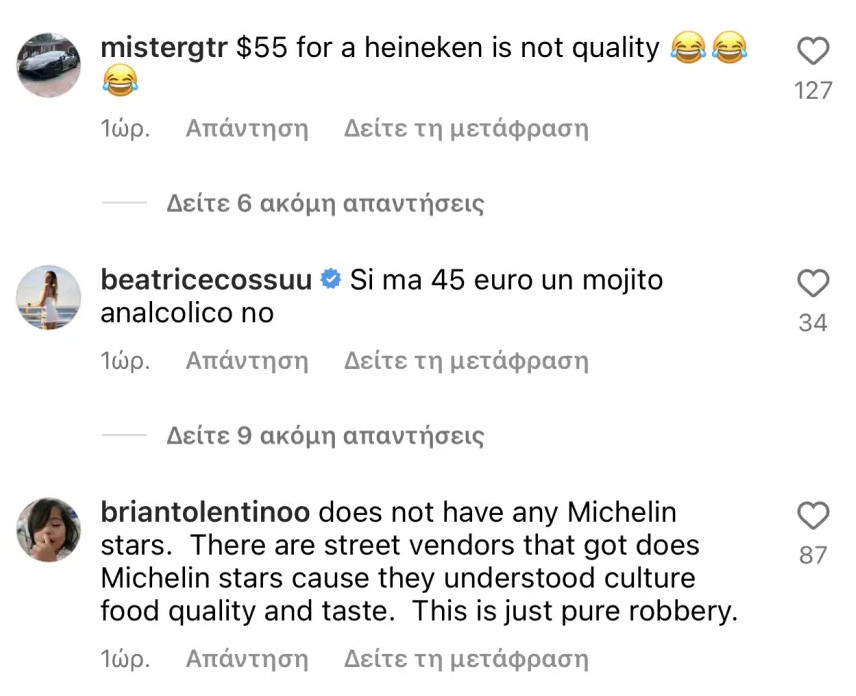See translation of briantolentinoo's comment
This screenshot has width=856, height=696.
466,659
